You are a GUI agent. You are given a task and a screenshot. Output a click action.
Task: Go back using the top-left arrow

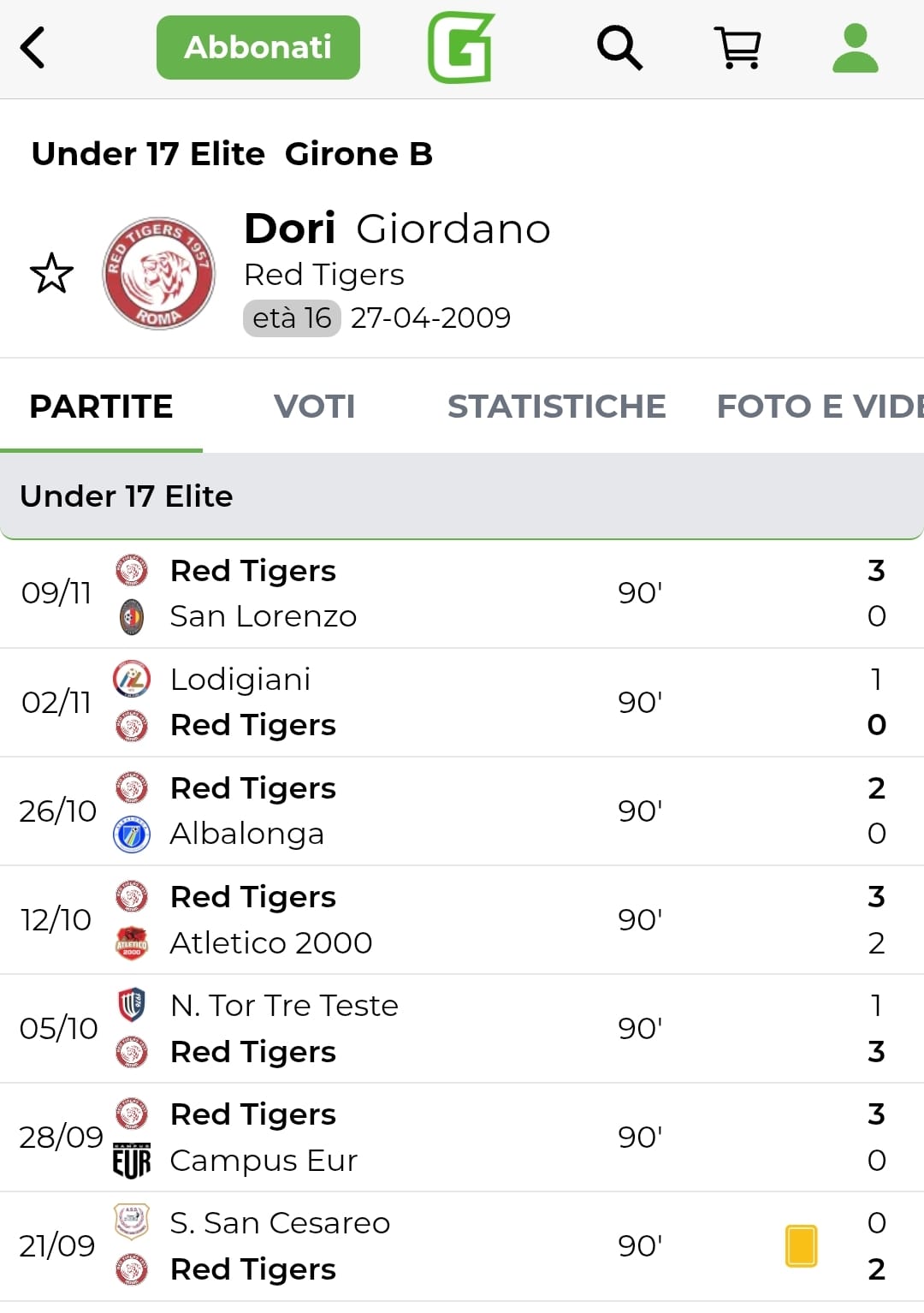point(33,48)
